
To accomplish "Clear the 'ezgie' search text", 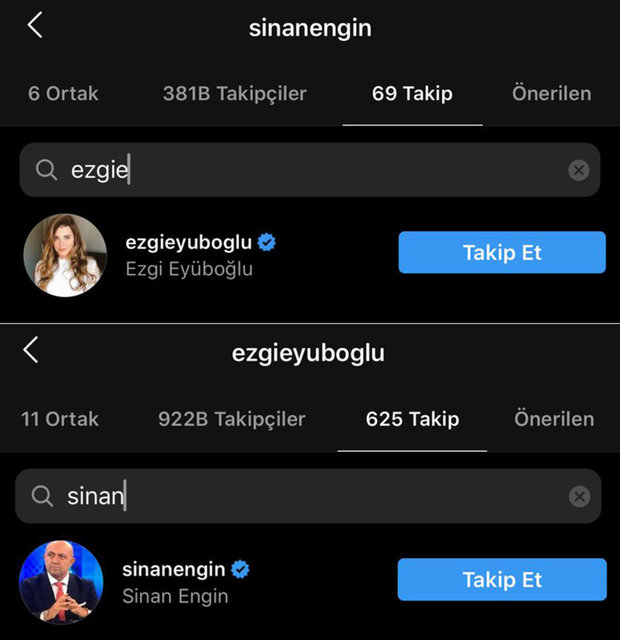I will (x=579, y=170).
